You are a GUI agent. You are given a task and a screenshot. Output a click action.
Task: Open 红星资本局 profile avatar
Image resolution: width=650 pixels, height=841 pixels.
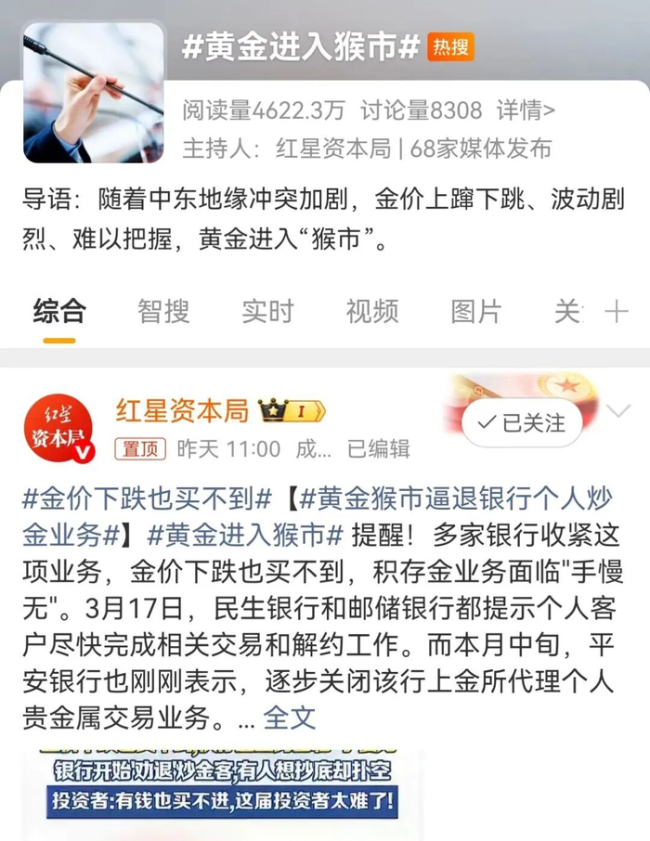pyautogui.click(x=58, y=428)
